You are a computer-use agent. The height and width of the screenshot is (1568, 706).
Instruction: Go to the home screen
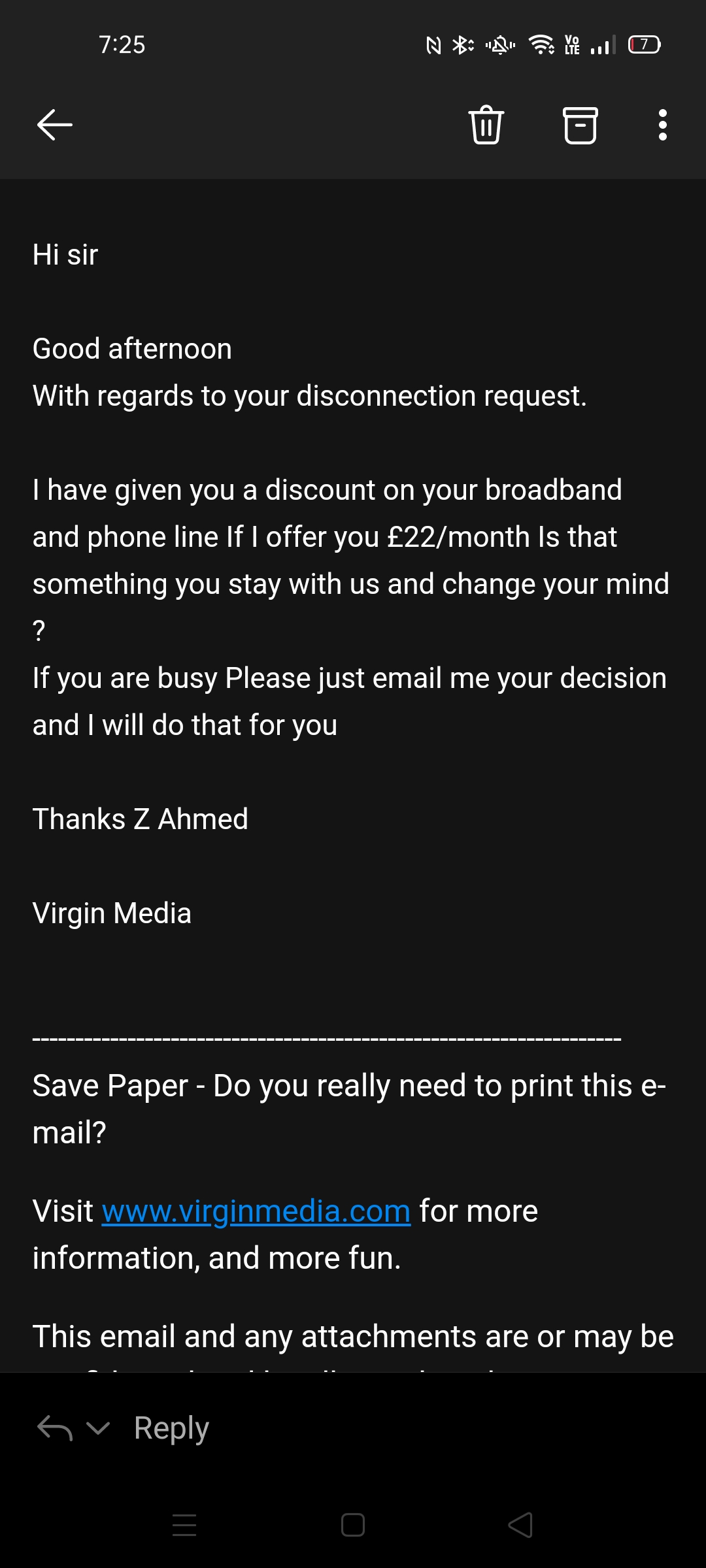click(353, 1526)
